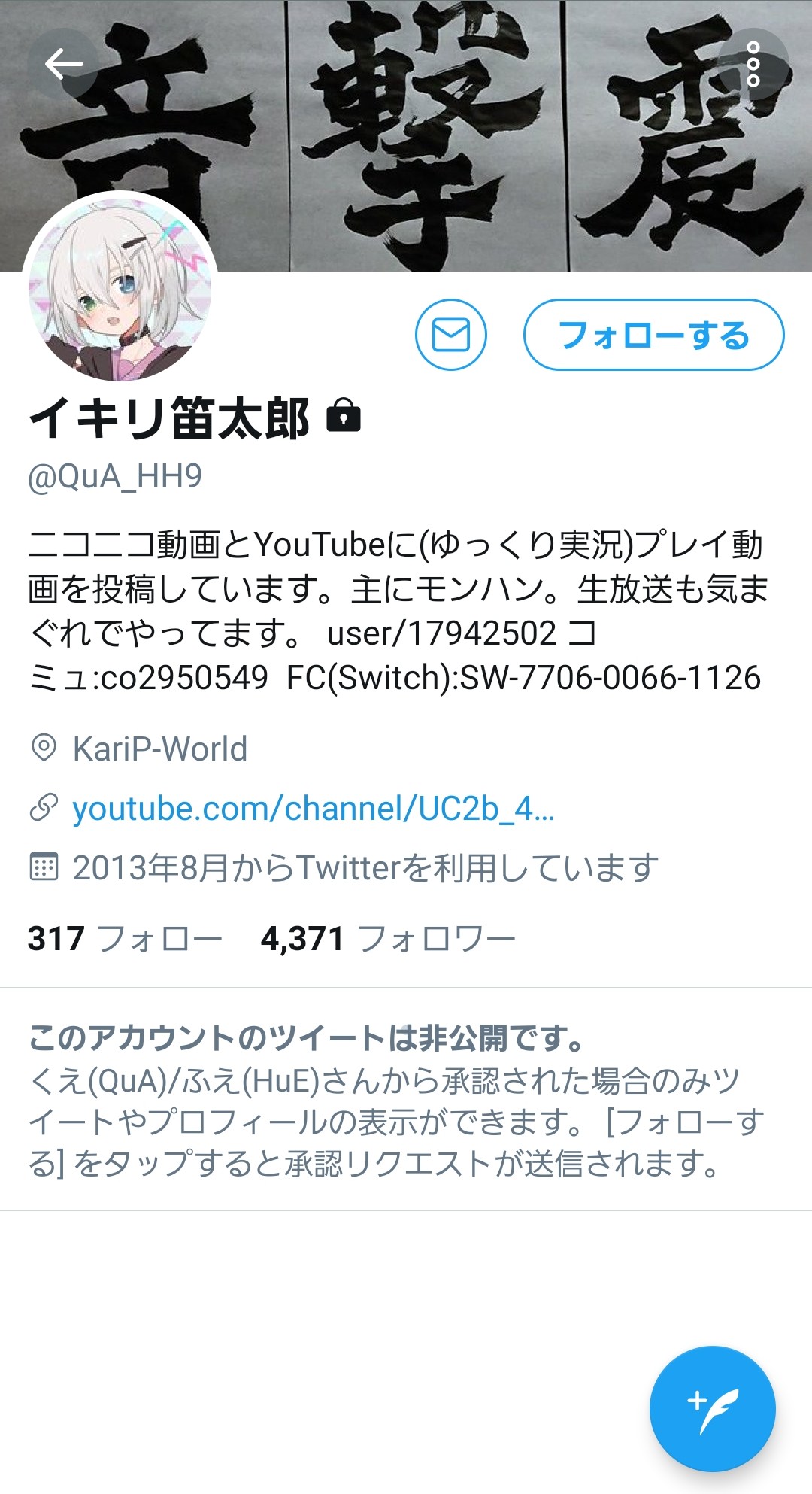Tap the フォローする follow button
Screen dimensions: 812x1494
pyautogui.click(x=653, y=336)
